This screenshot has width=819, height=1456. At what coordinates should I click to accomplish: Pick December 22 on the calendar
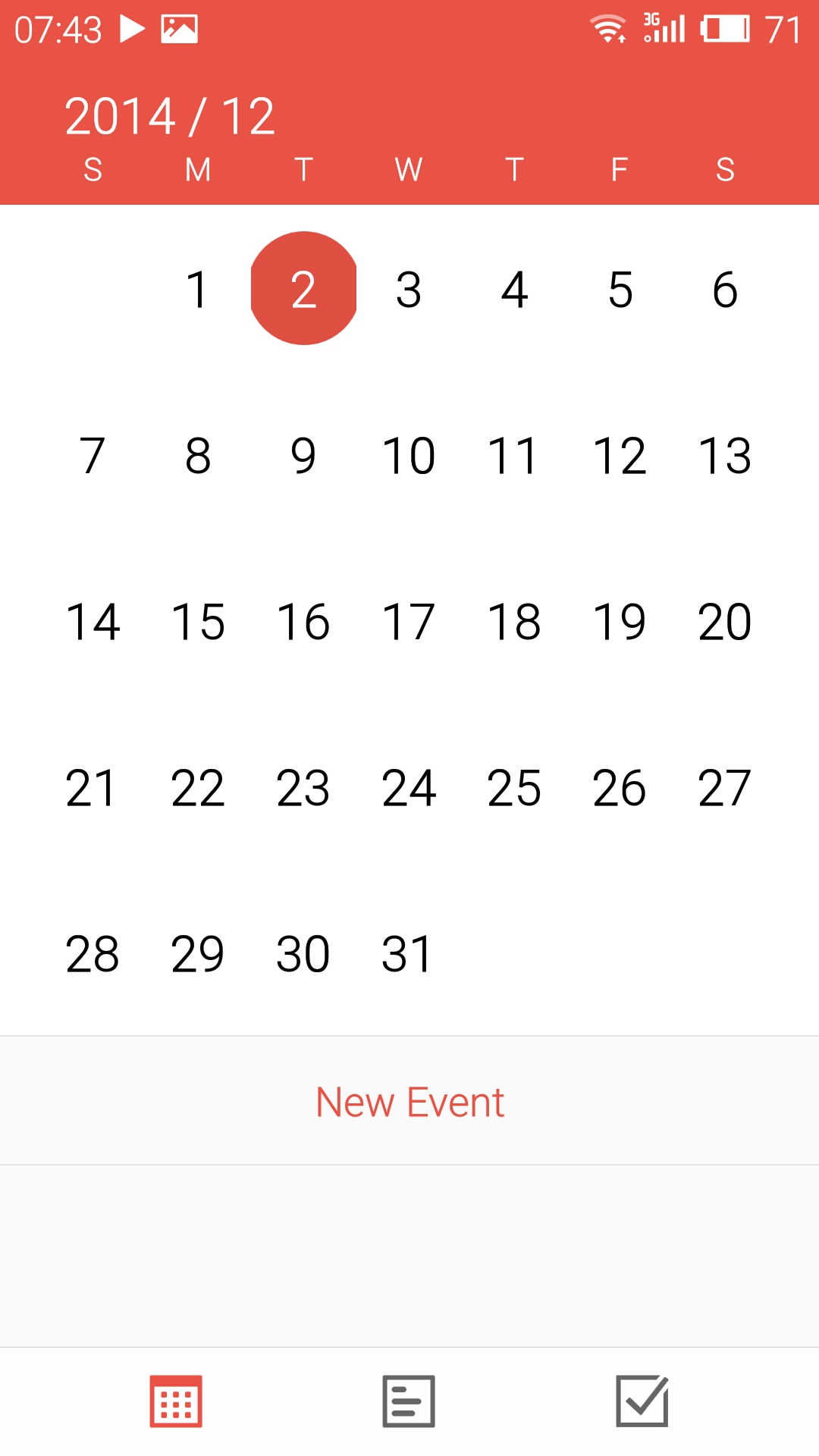(198, 788)
